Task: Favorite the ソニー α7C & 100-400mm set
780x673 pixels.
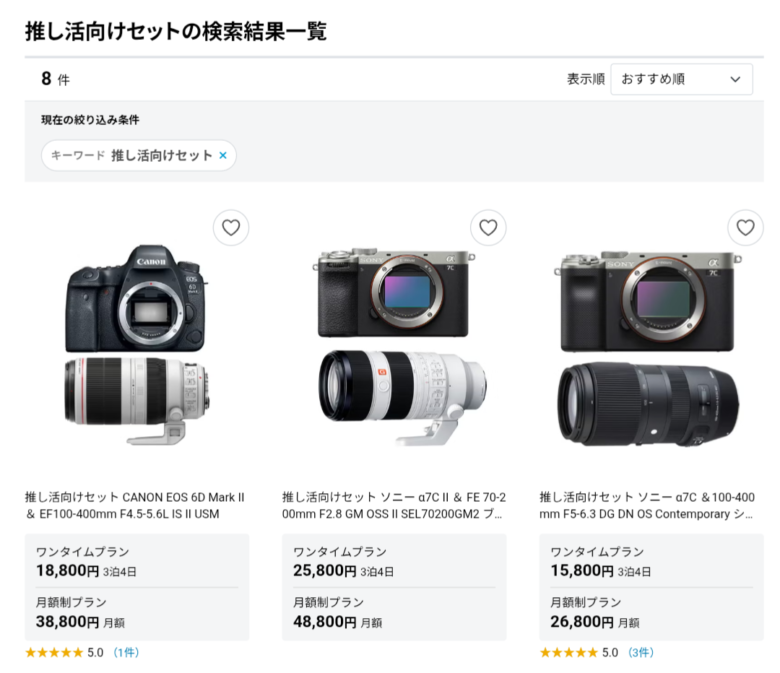Action: [x=745, y=228]
